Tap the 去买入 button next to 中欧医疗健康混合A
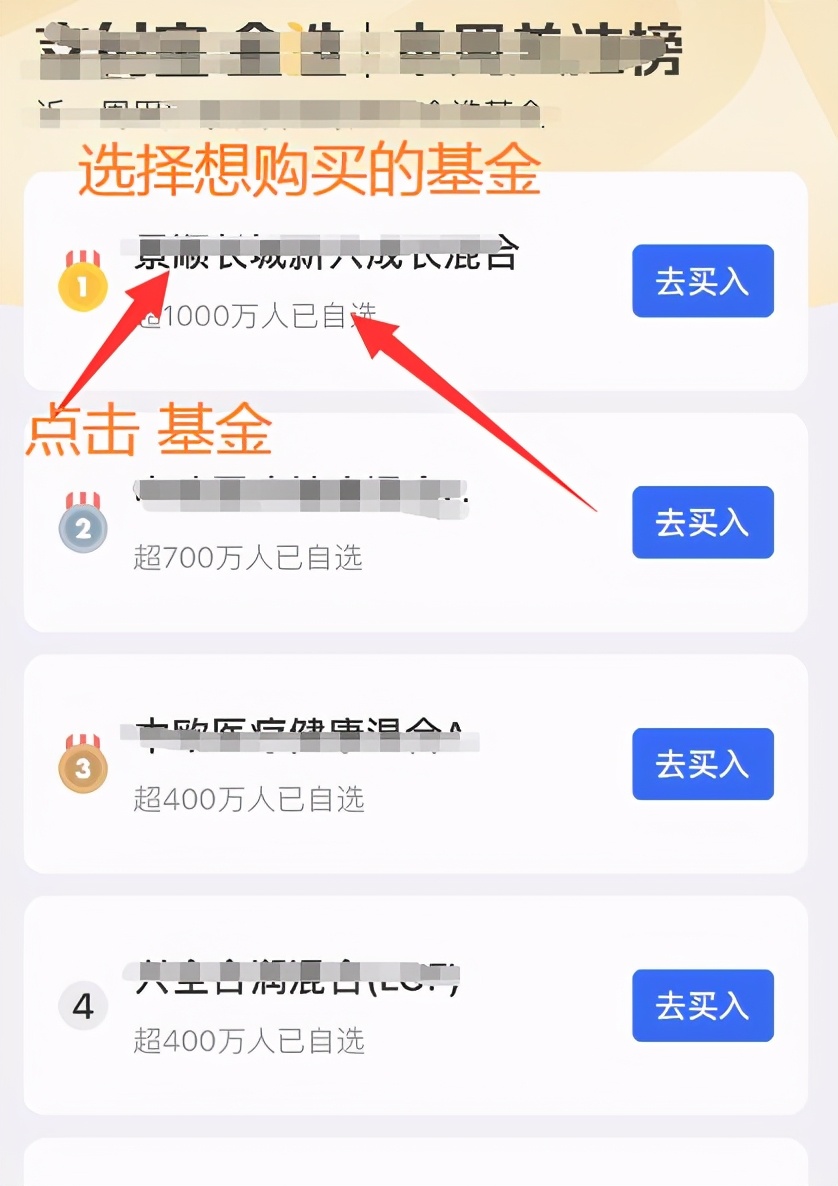The height and width of the screenshot is (1186, 838). coord(702,764)
